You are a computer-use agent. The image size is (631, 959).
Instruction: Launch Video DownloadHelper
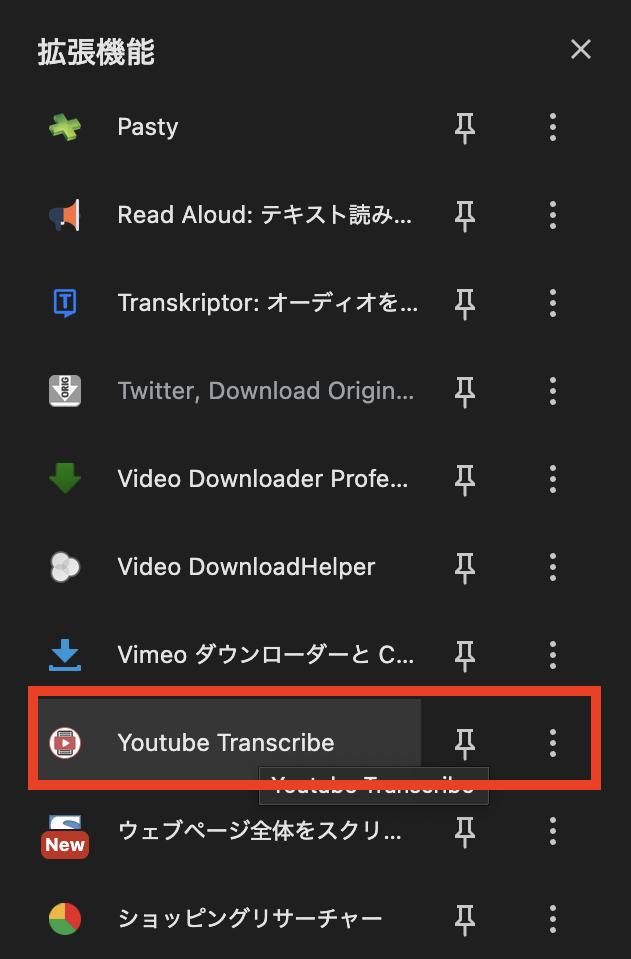pos(246,567)
